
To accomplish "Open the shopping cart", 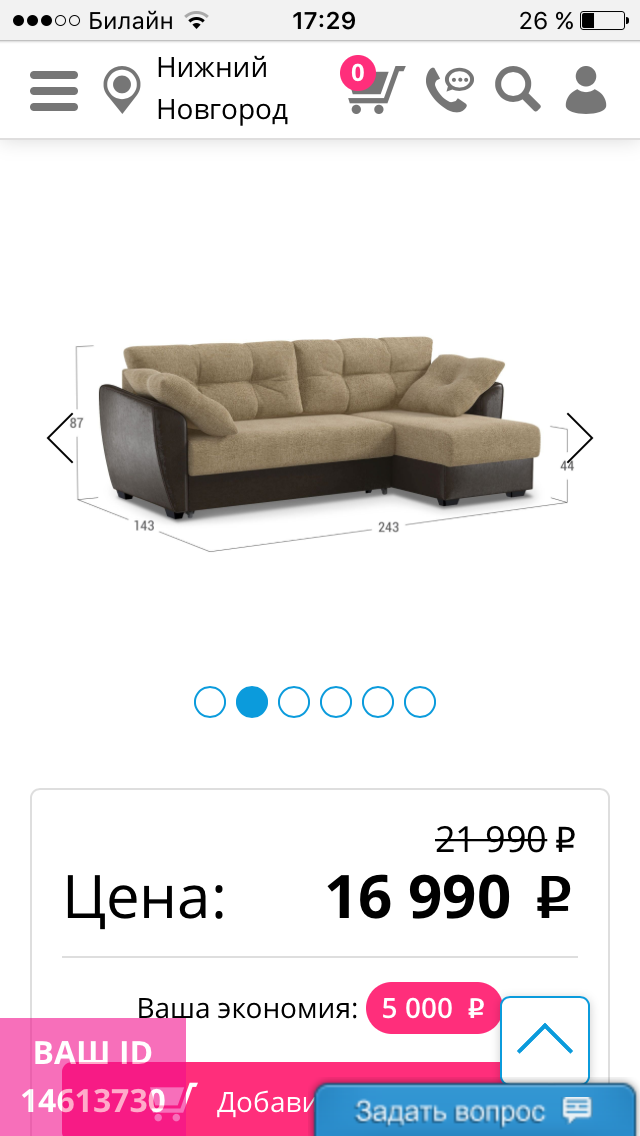I will pos(375,88).
